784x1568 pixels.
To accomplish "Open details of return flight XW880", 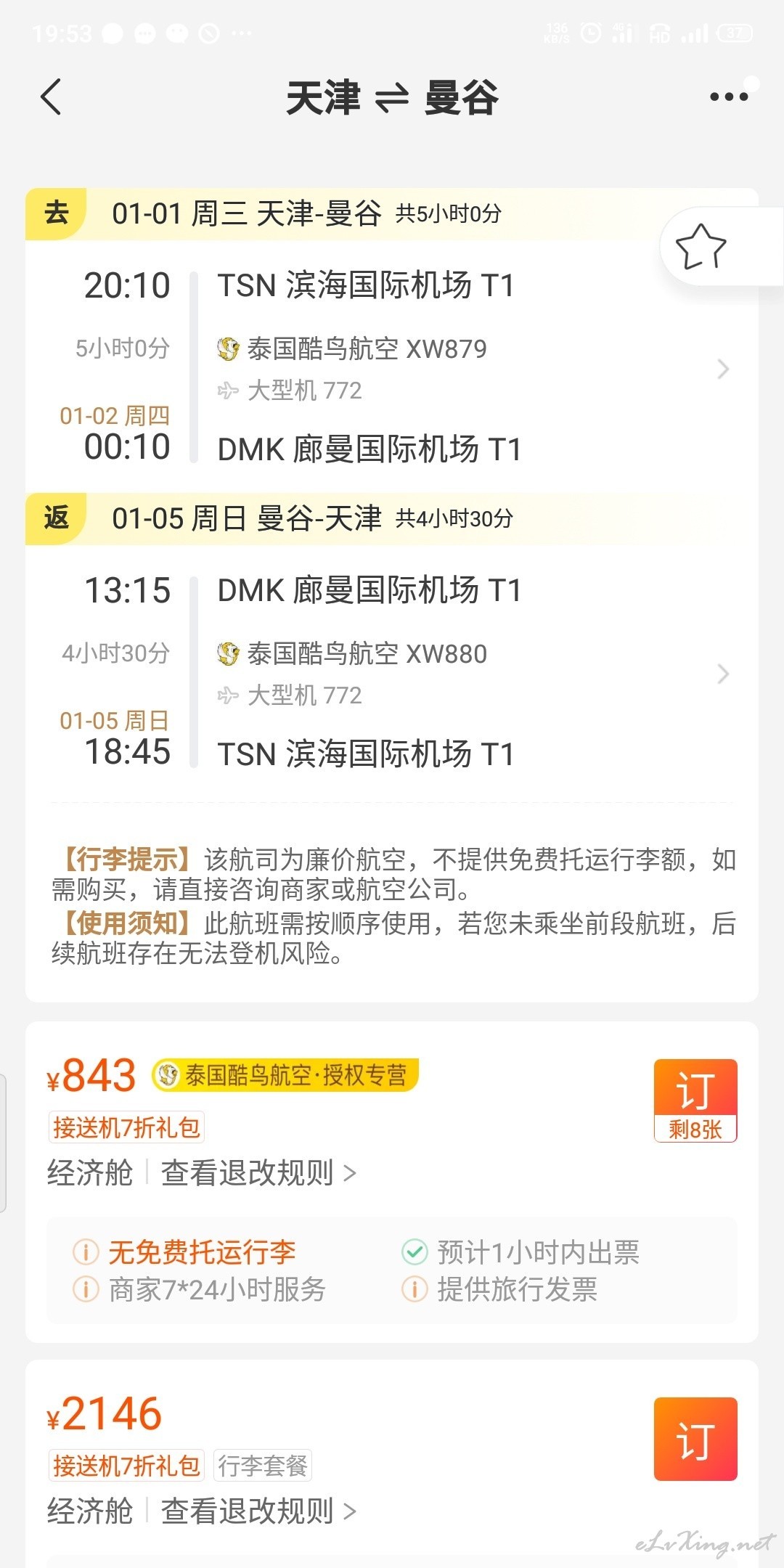I will (x=392, y=673).
